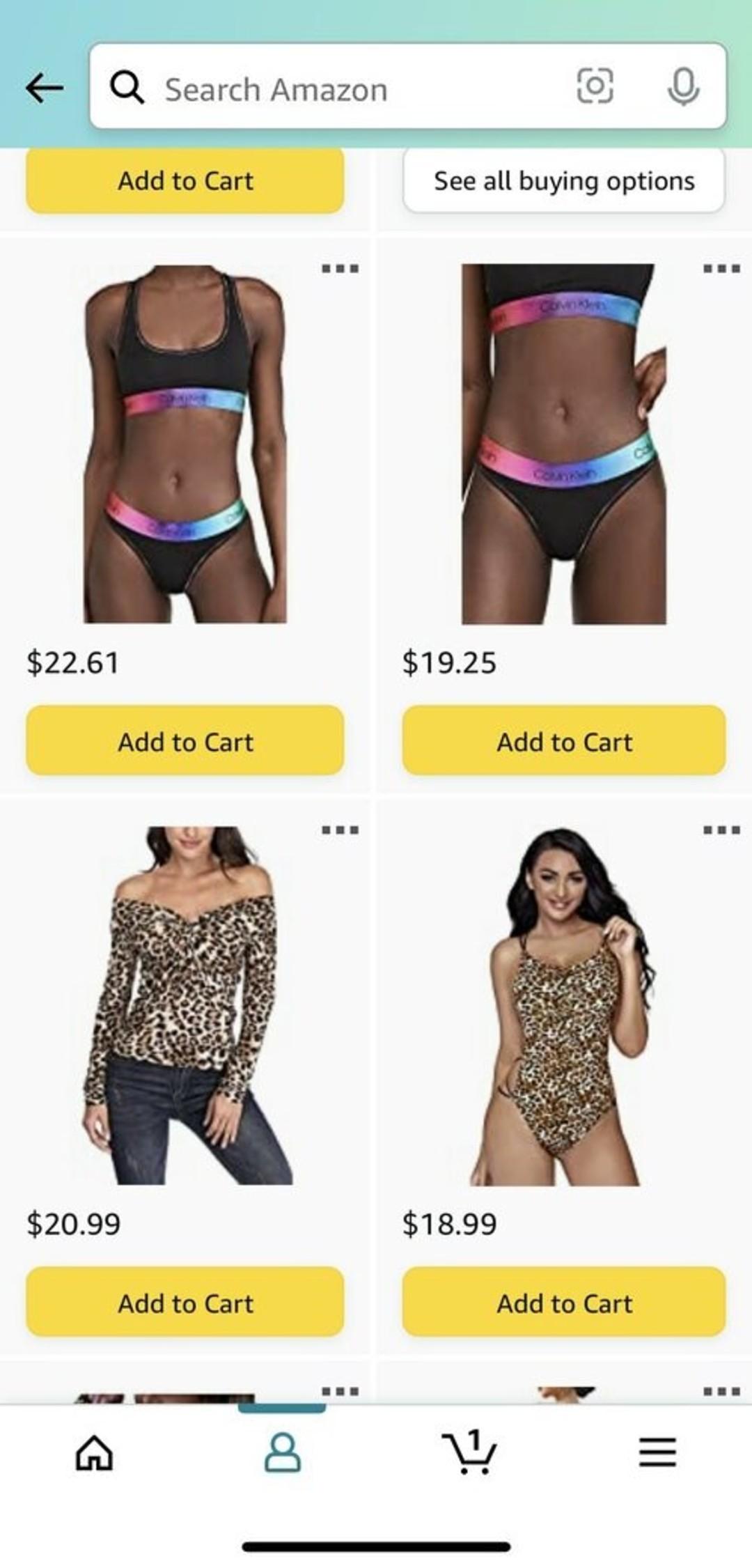
Task: View the $18.99 leopard bodysuit product
Action: (x=564, y=1005)
